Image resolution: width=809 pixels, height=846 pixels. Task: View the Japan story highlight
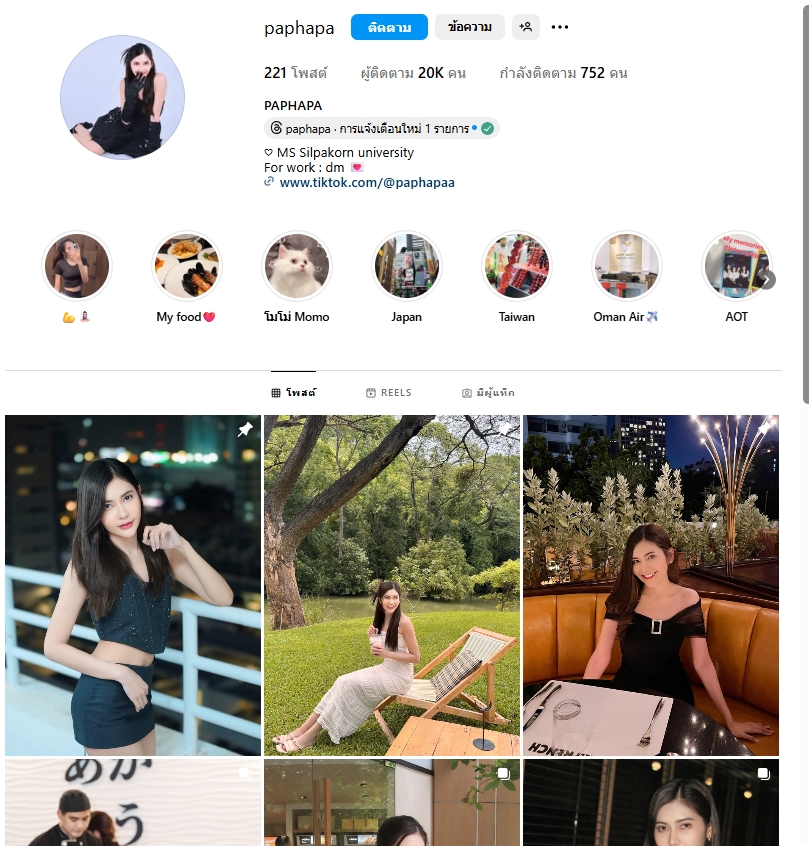(406, 267)
